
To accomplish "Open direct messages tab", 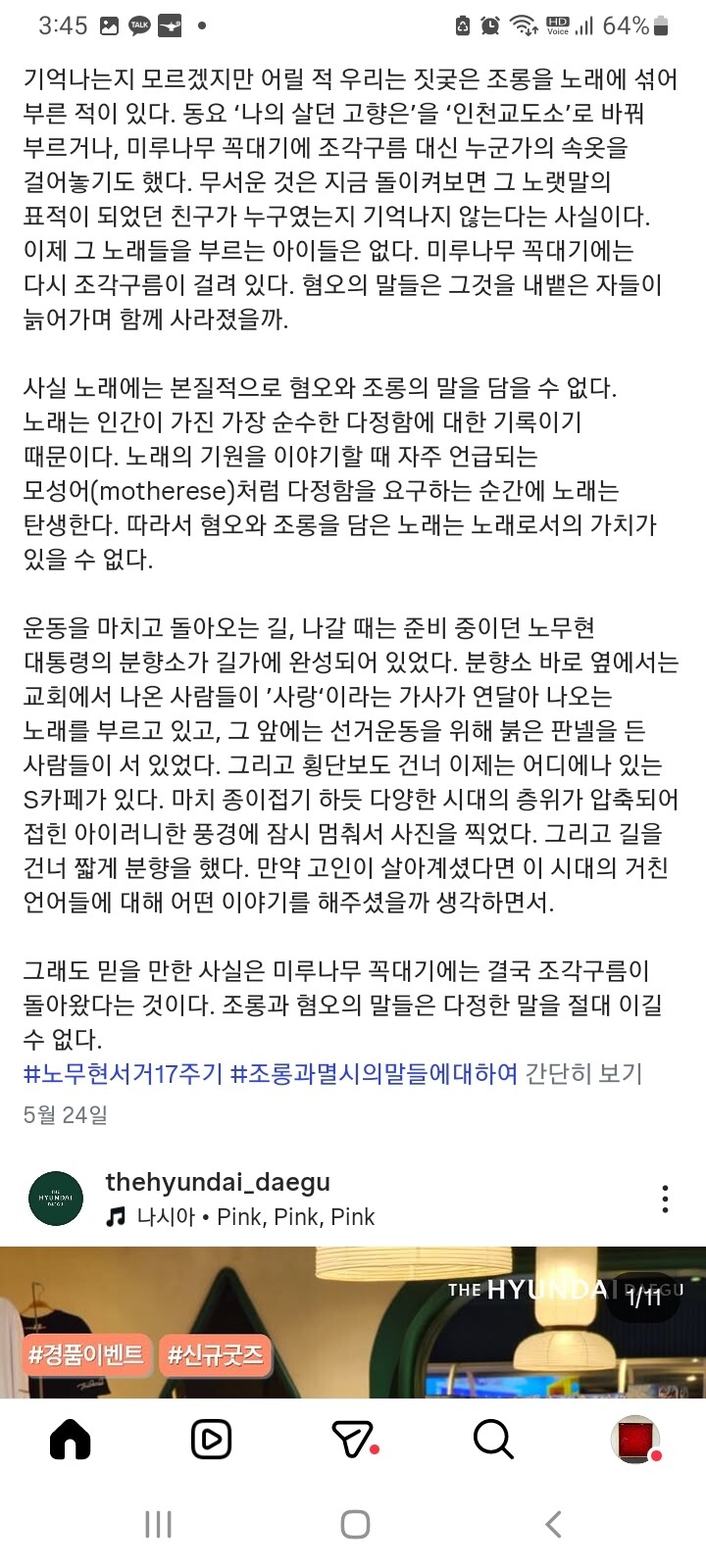I will click(353, 1440).
